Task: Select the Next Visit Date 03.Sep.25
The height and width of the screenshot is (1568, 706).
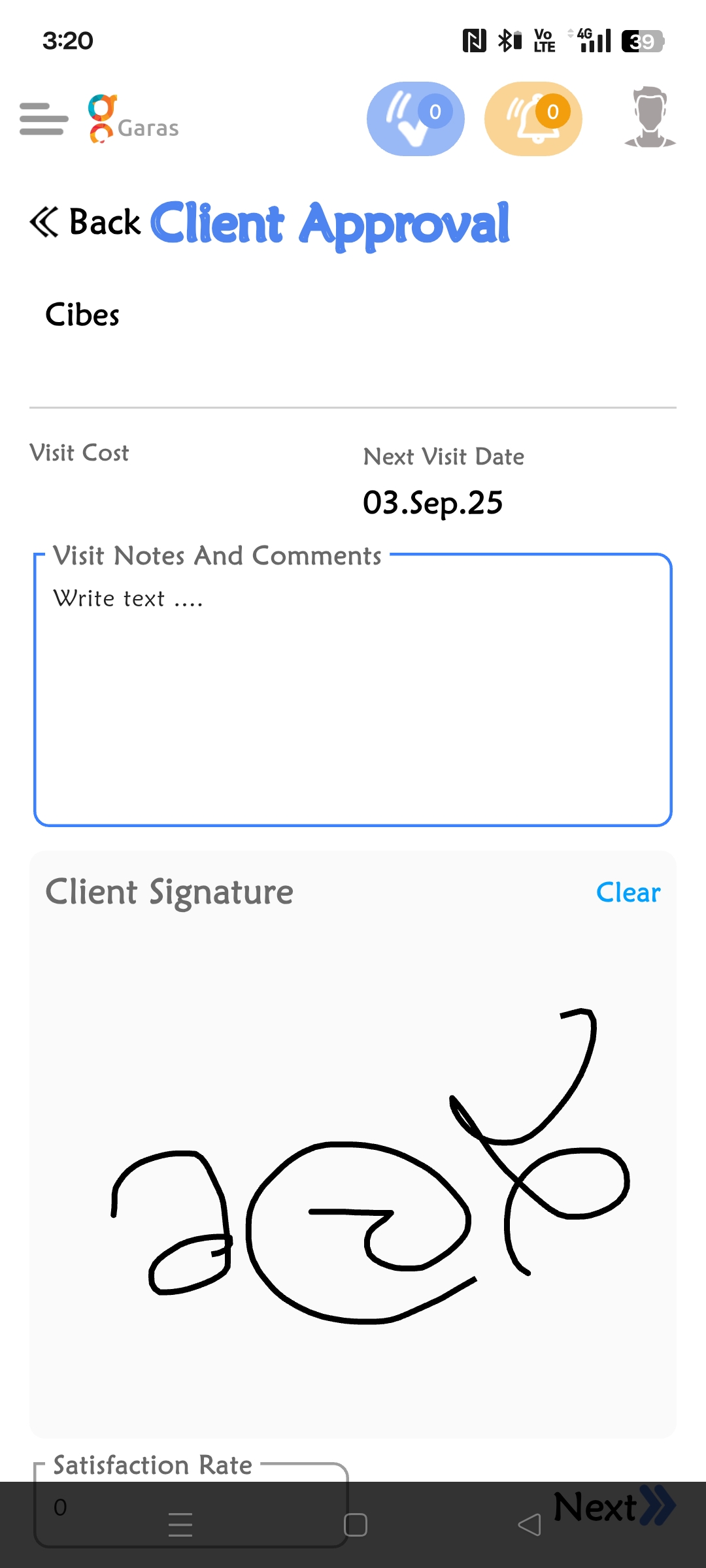Action: (433, 503)
